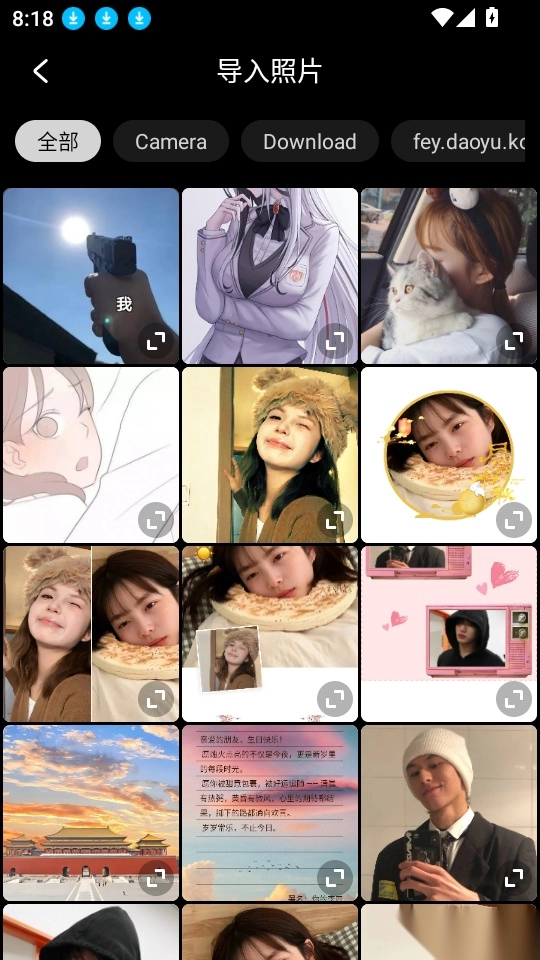Expand preview of the white-haired anime image
This screenshot has height=960, width=540.
tap(335, 341)
